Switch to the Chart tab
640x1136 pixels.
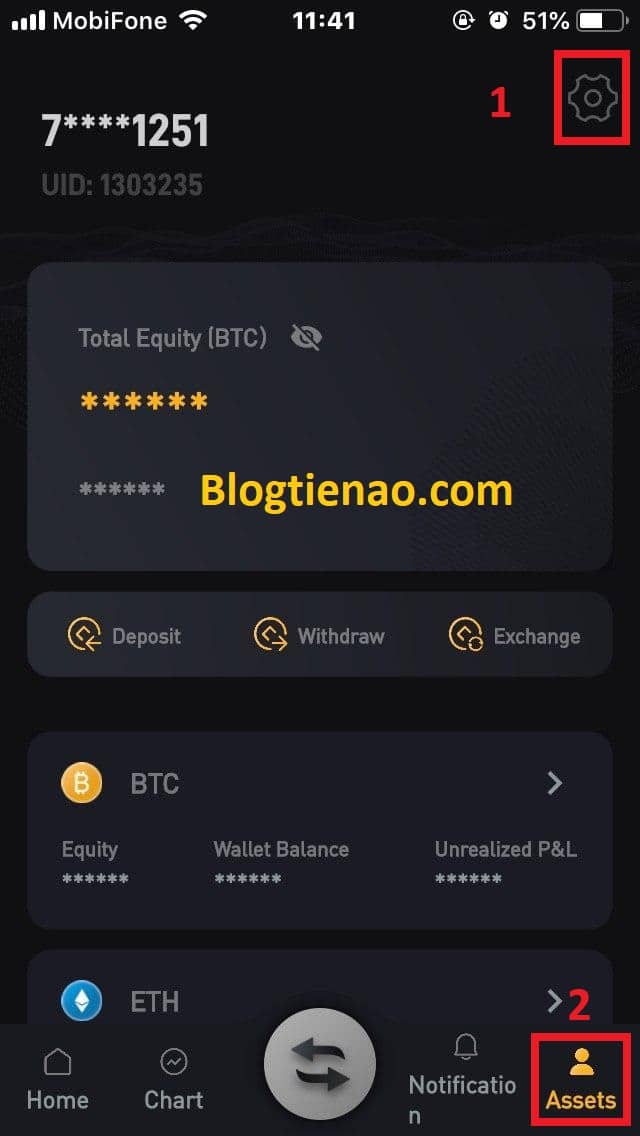coord(174,1080)
